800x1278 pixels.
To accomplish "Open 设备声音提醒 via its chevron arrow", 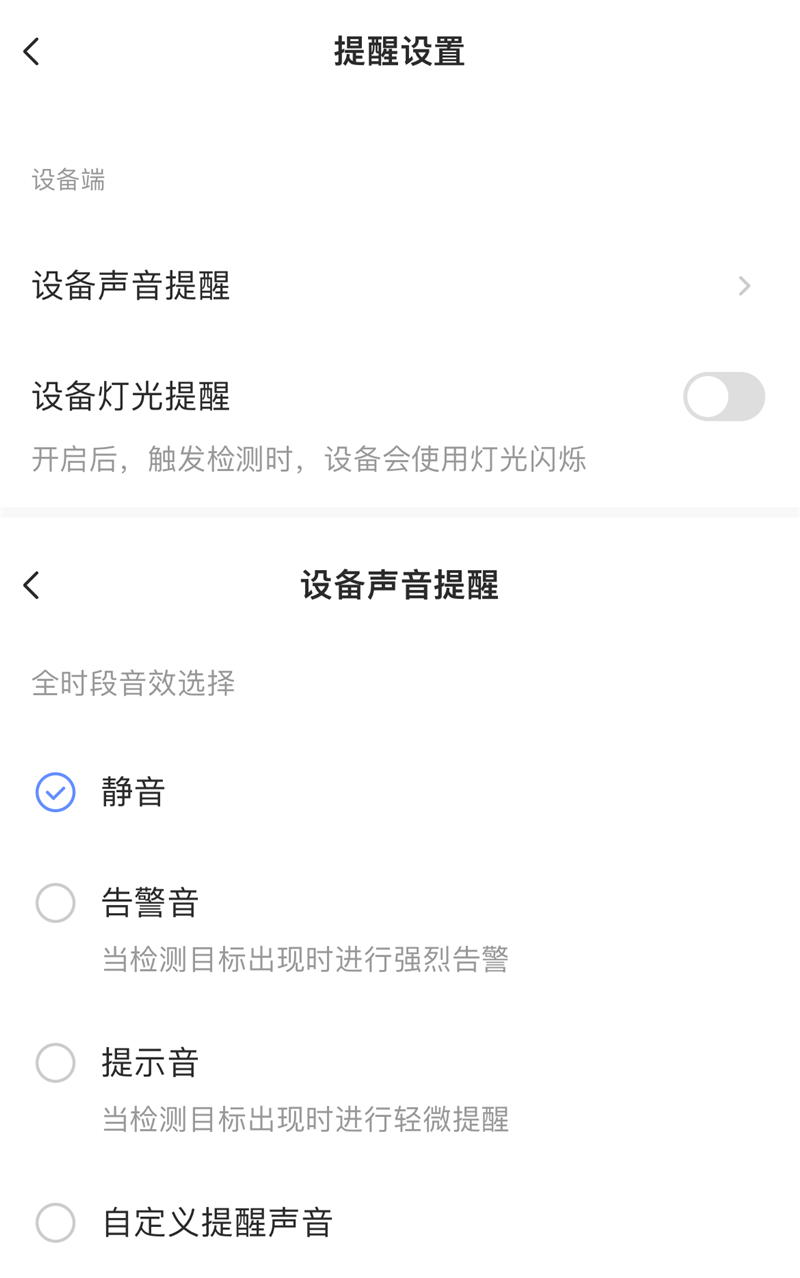I will pos(744,286).
